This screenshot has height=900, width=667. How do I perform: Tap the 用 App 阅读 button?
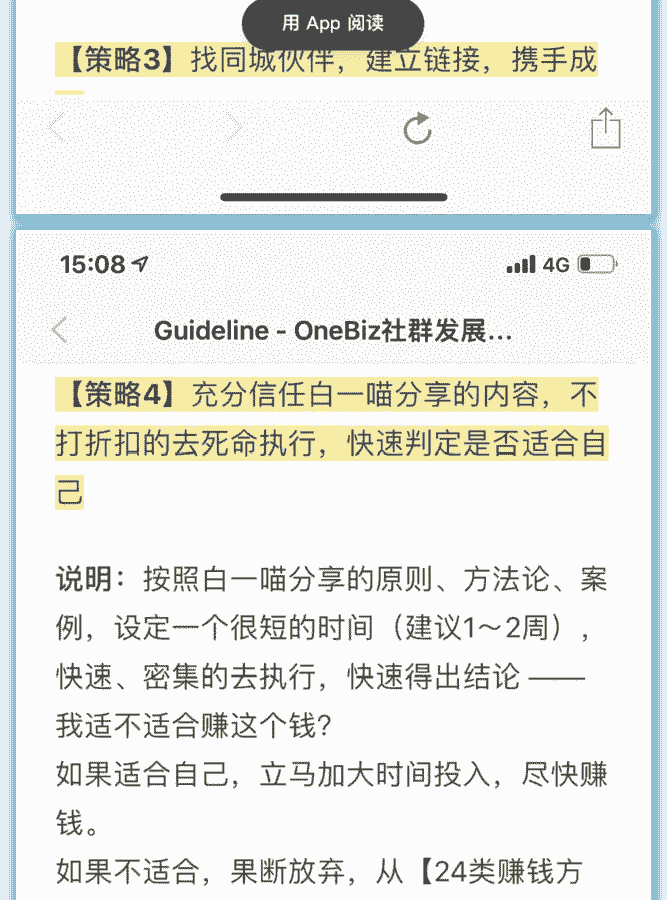click(x=333, y=24)
